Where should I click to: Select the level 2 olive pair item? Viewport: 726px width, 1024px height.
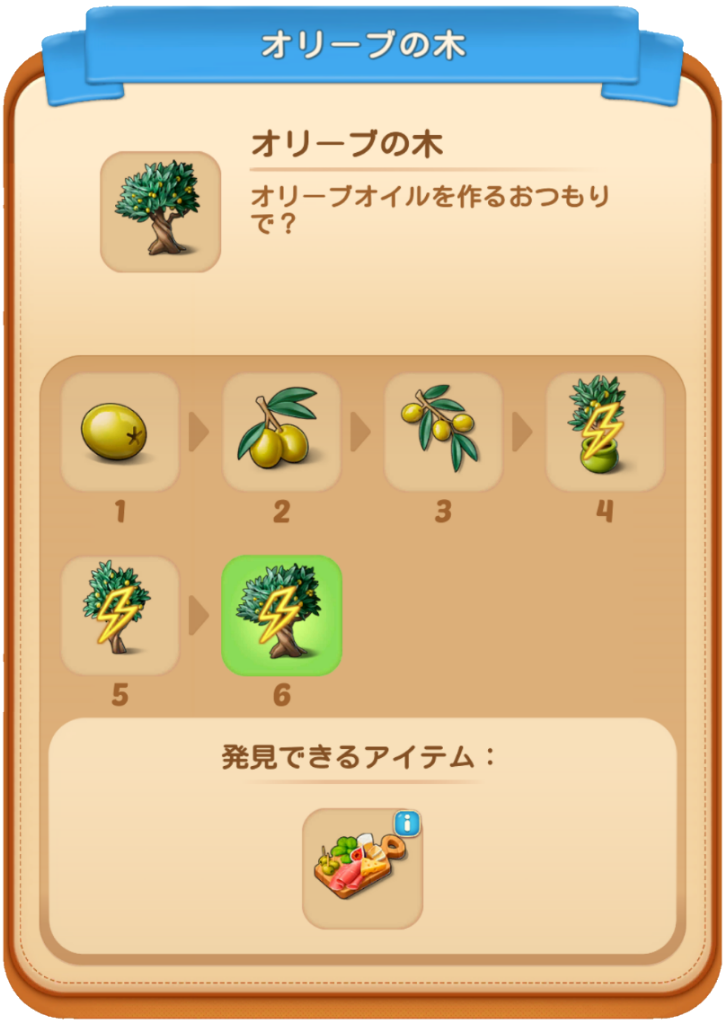pos(281,432)
